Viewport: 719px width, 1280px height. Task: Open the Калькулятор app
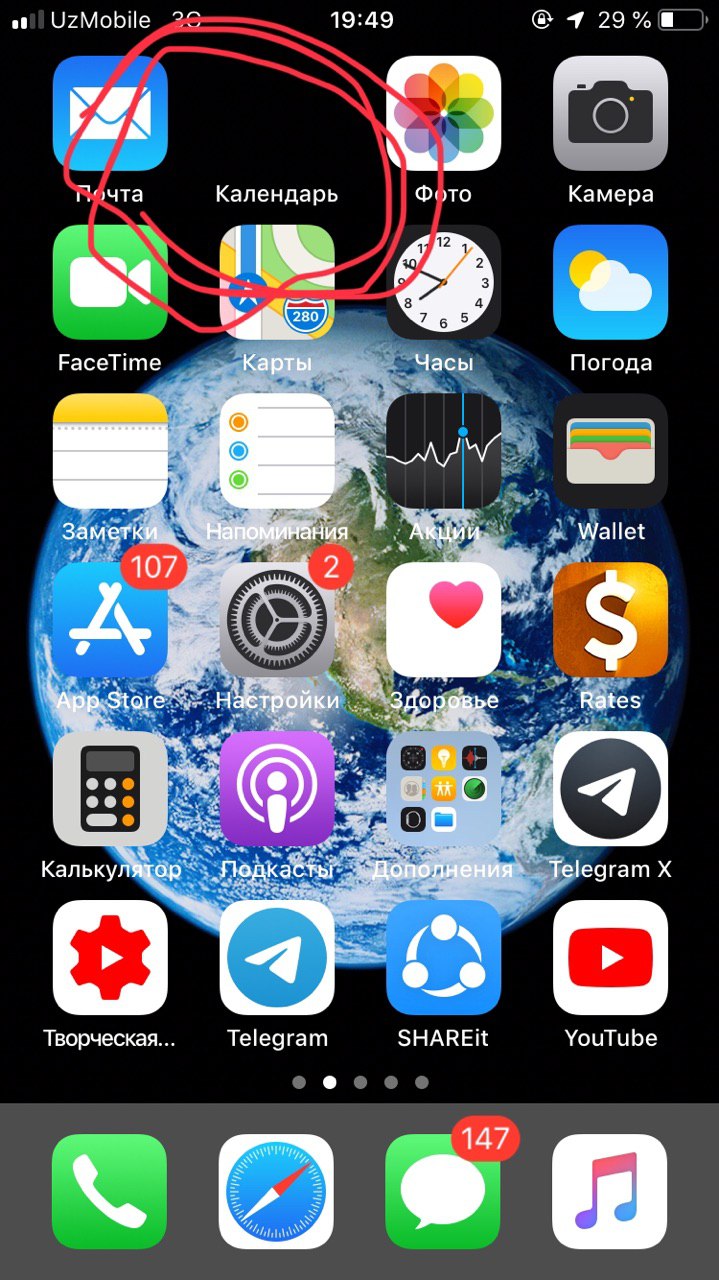[110, 789]
